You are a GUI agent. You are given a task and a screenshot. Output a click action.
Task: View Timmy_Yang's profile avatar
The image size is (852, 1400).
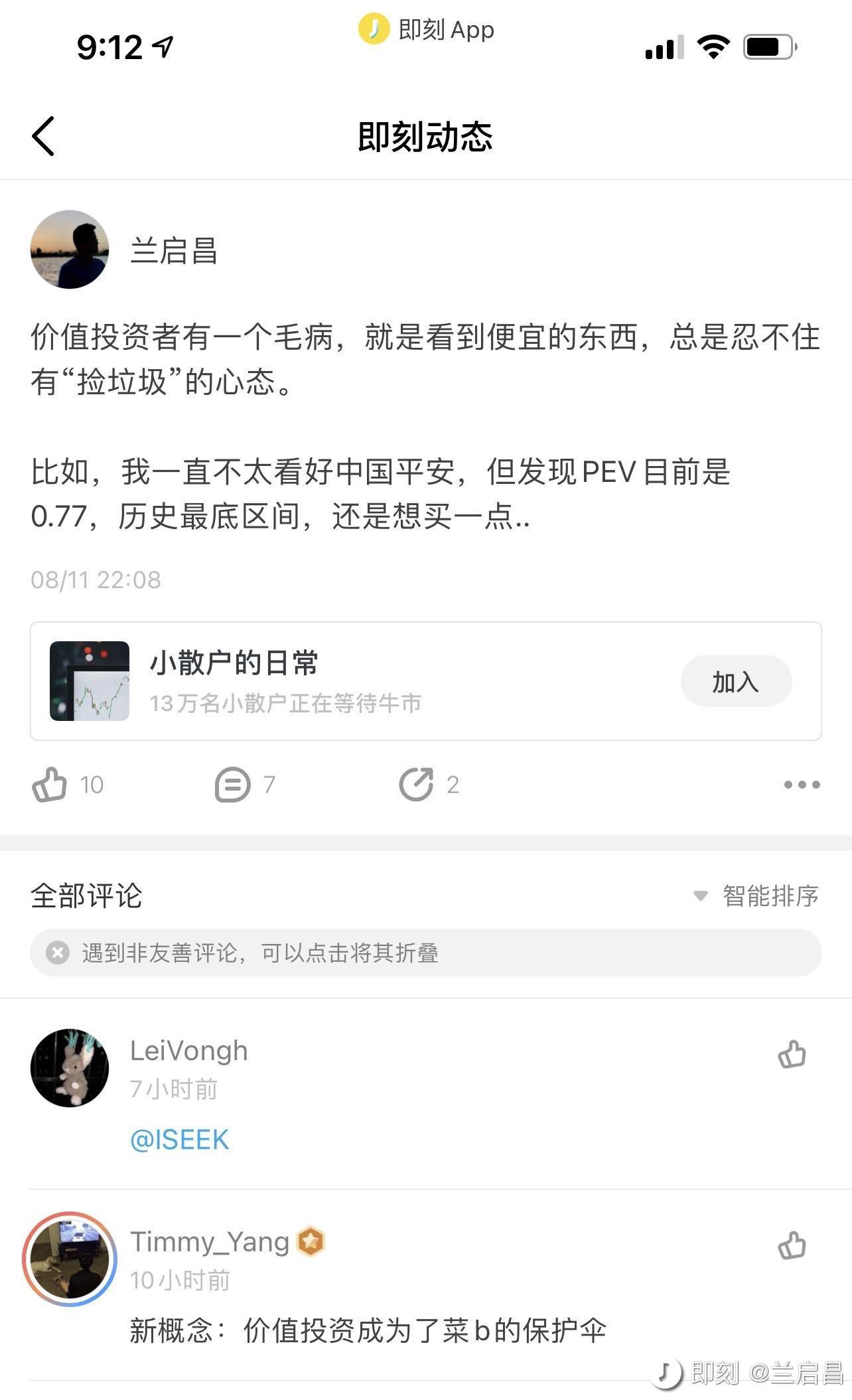70,1259
